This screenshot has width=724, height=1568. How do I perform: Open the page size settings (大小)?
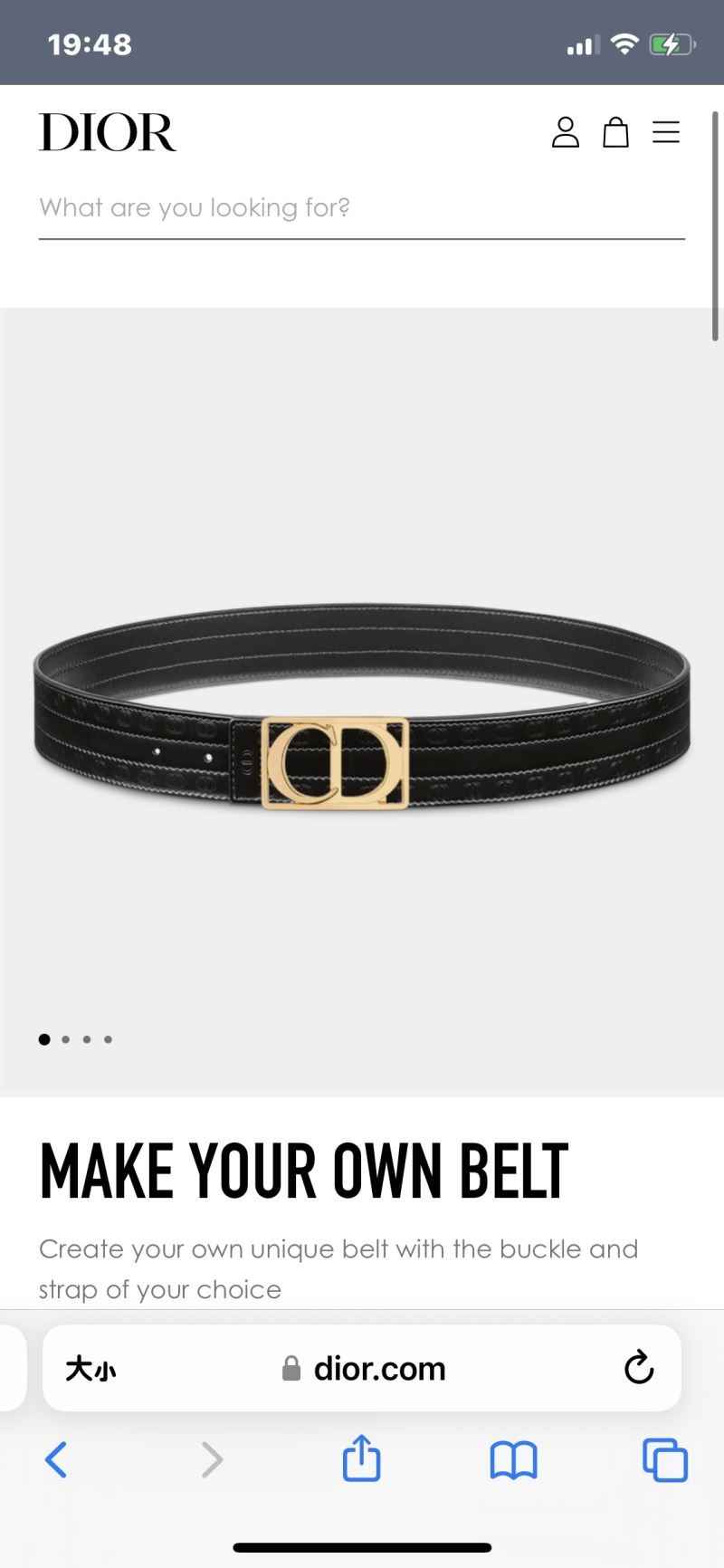point(90,1369)
